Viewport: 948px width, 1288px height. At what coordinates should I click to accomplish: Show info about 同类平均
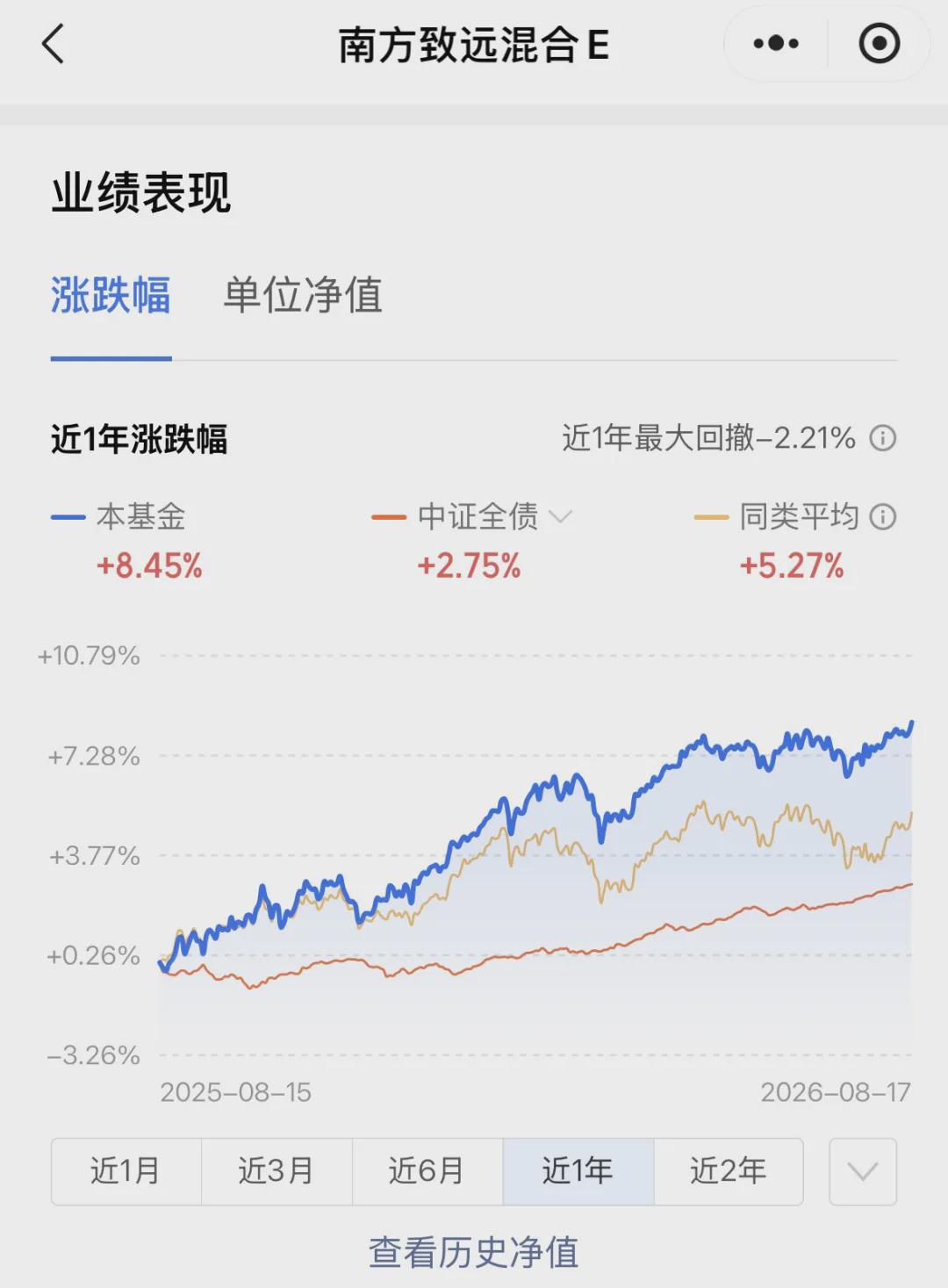tap(882, 517)
